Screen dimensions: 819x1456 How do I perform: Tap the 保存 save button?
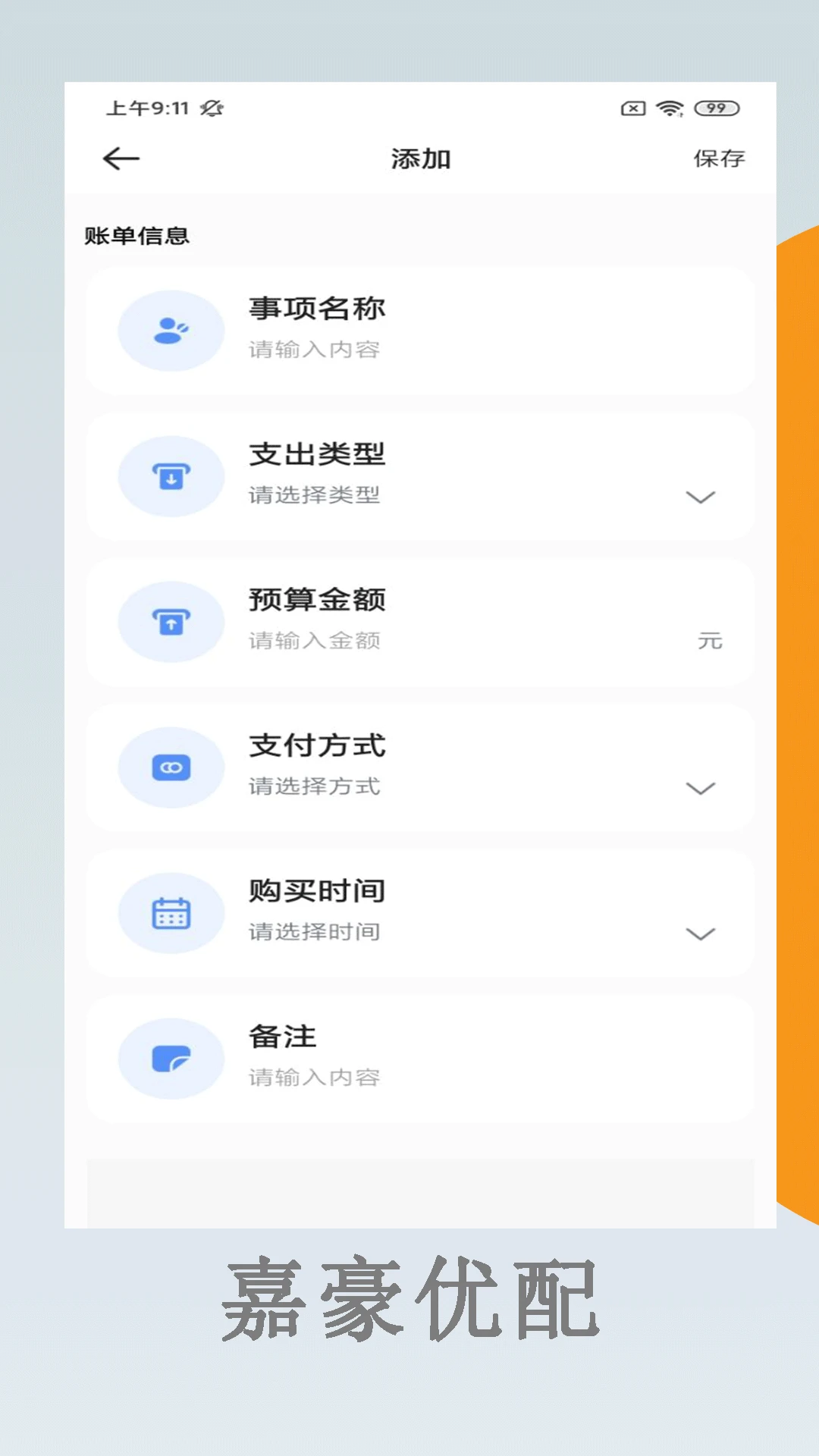point(717,158)
